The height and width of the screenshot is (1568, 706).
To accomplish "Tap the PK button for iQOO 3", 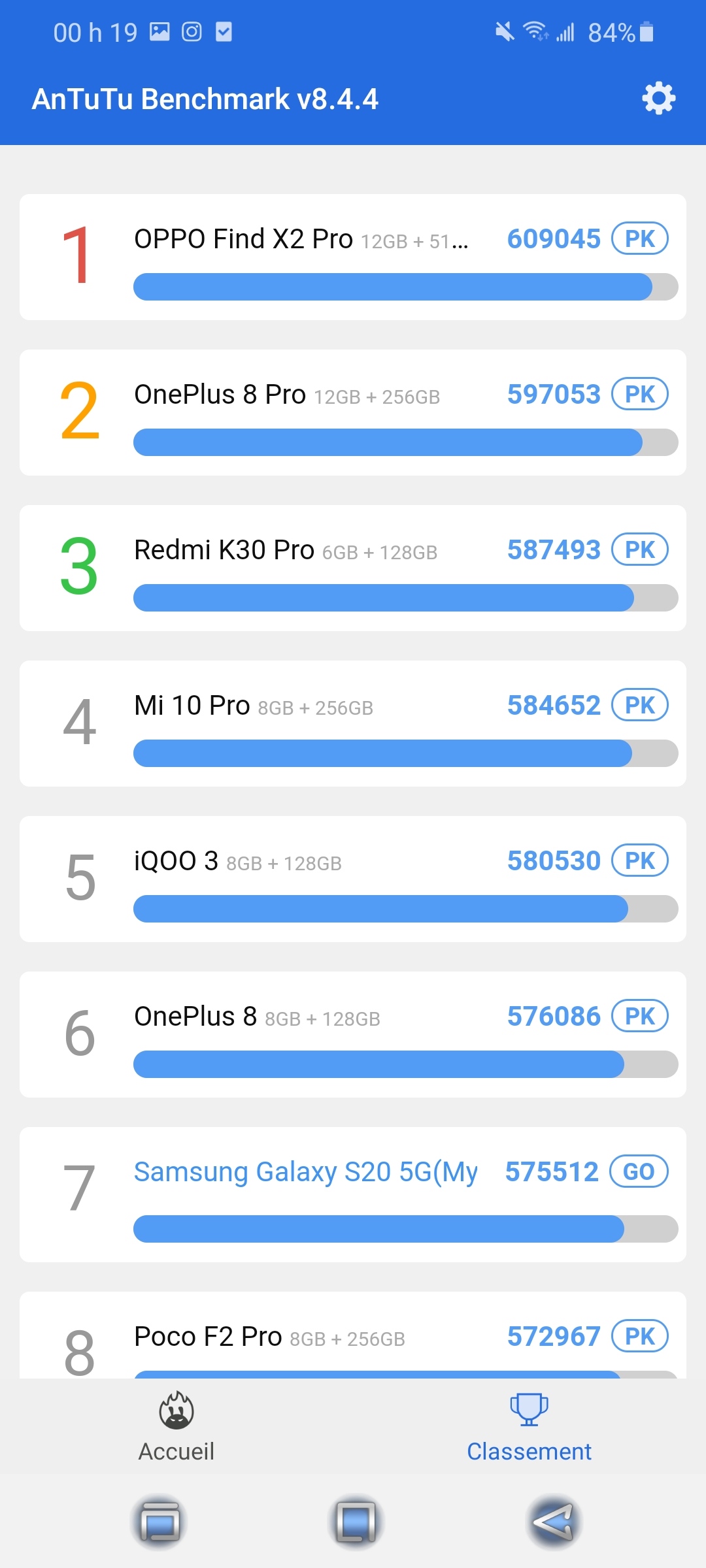I will point(639,860).
